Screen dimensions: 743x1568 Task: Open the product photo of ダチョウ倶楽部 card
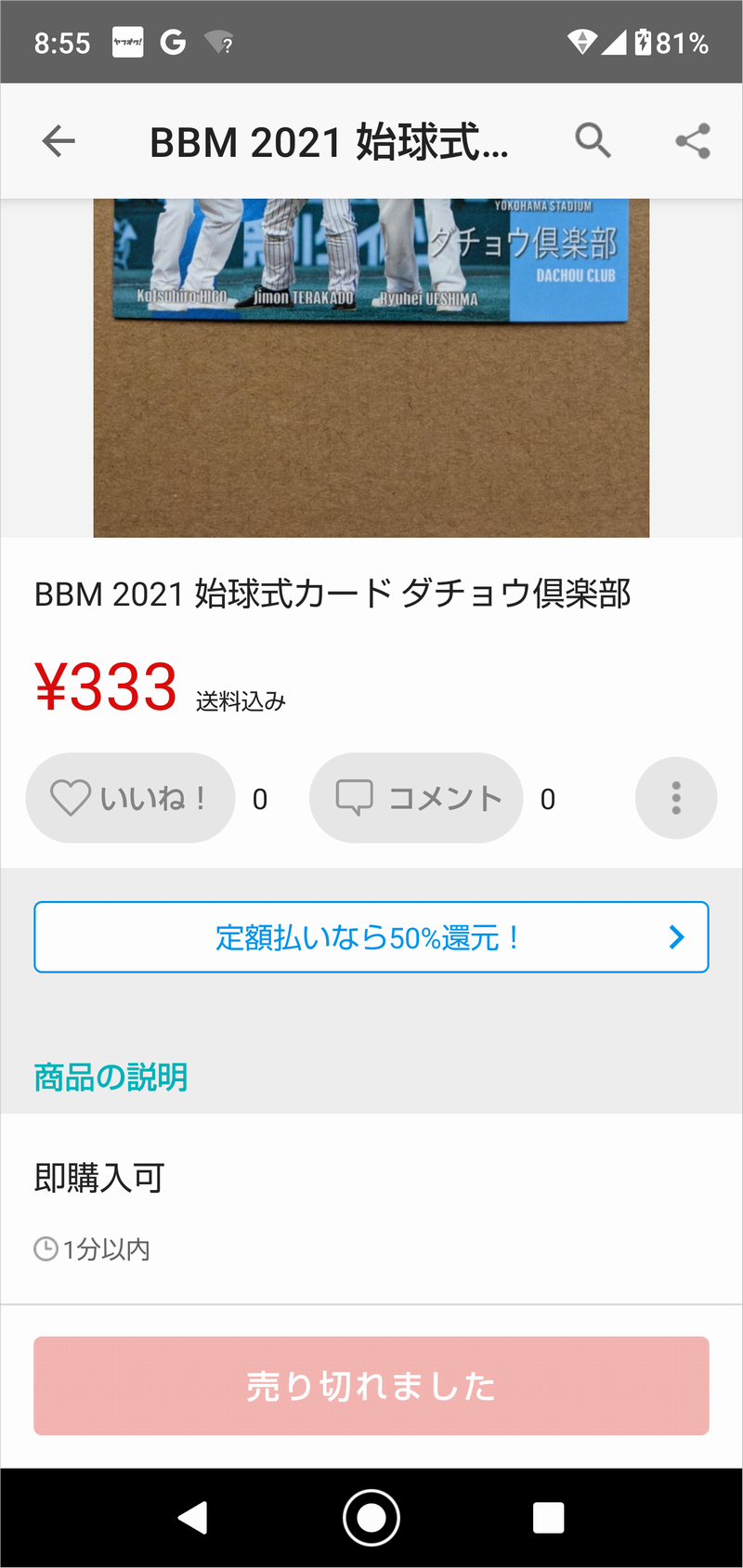(x=371, y=368)
